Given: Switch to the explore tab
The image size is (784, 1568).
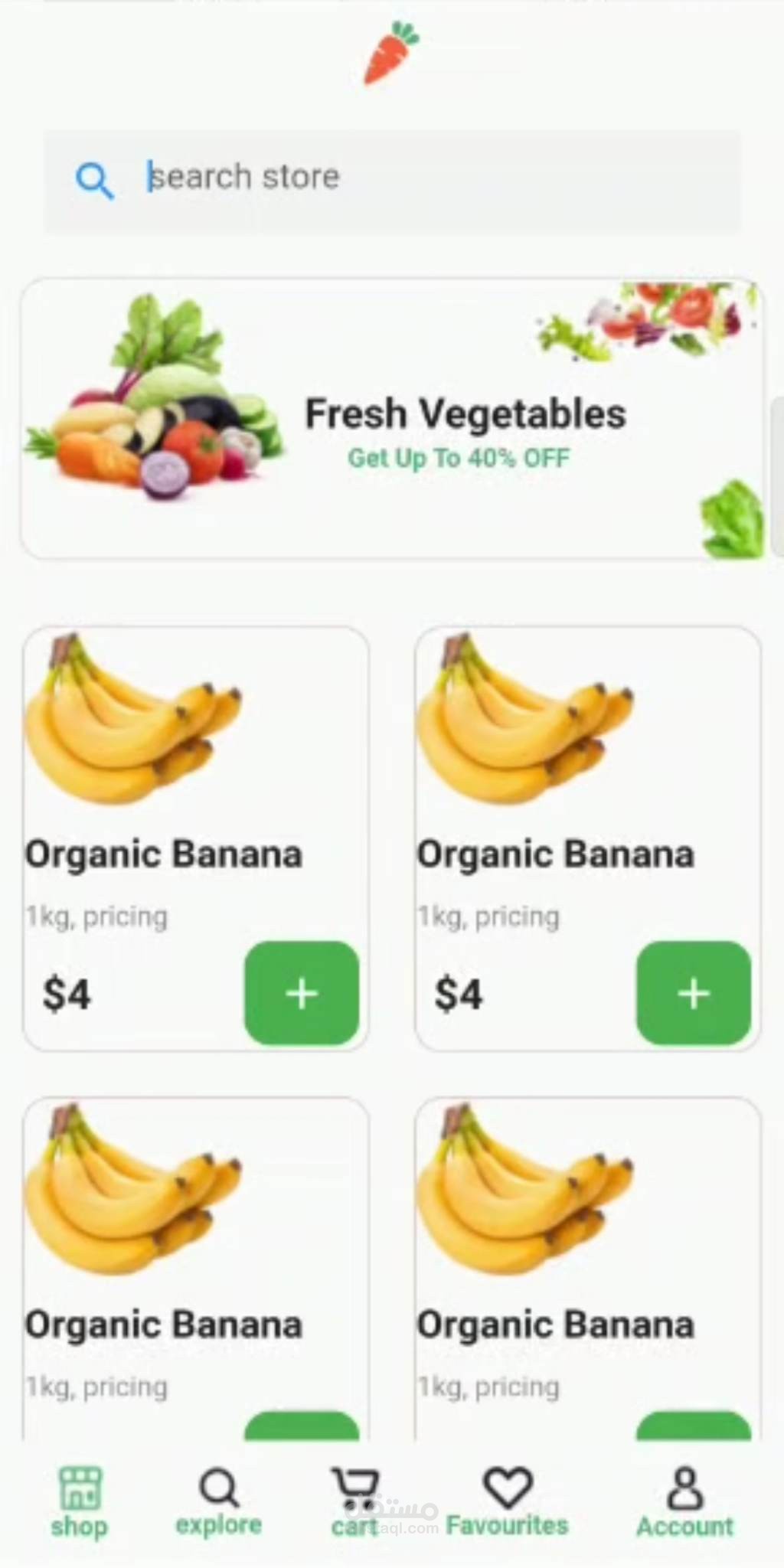Looking at the screenshot, I should click(x=219, y=1501).
